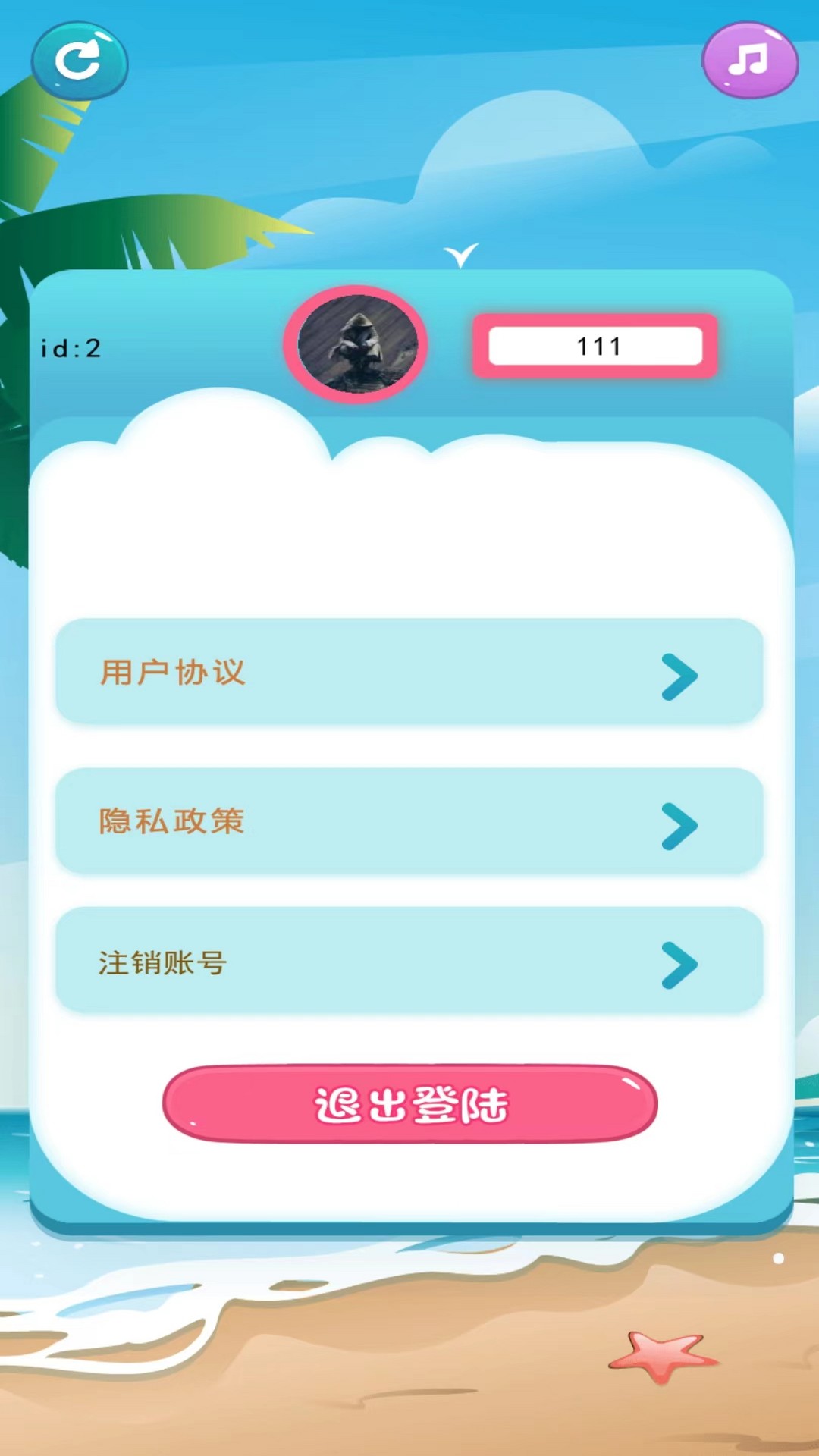Edit the nickname field showing 111

tap(595, 347)
